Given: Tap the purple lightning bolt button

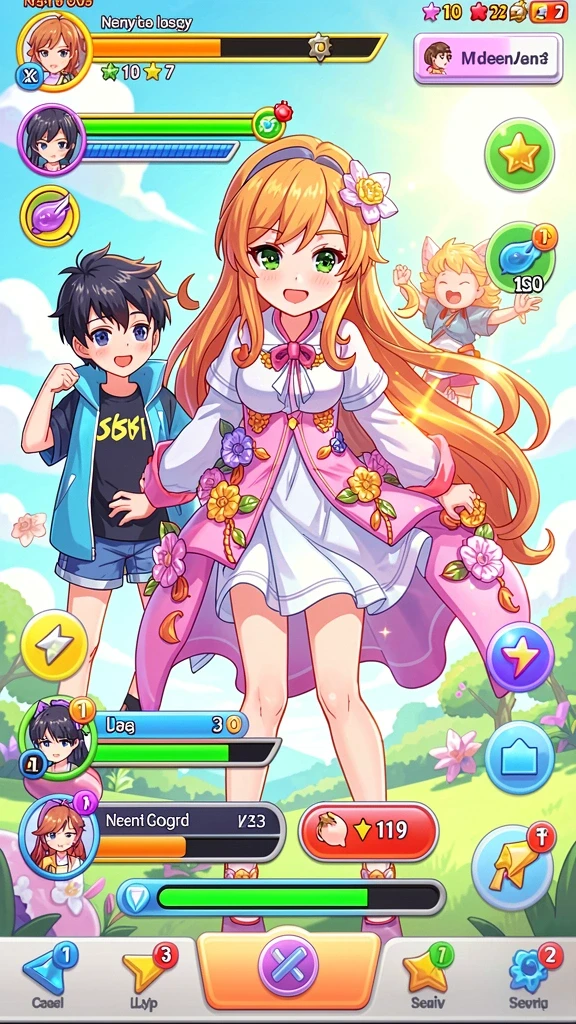Looking at the screenshot, I should coord(520,656).
